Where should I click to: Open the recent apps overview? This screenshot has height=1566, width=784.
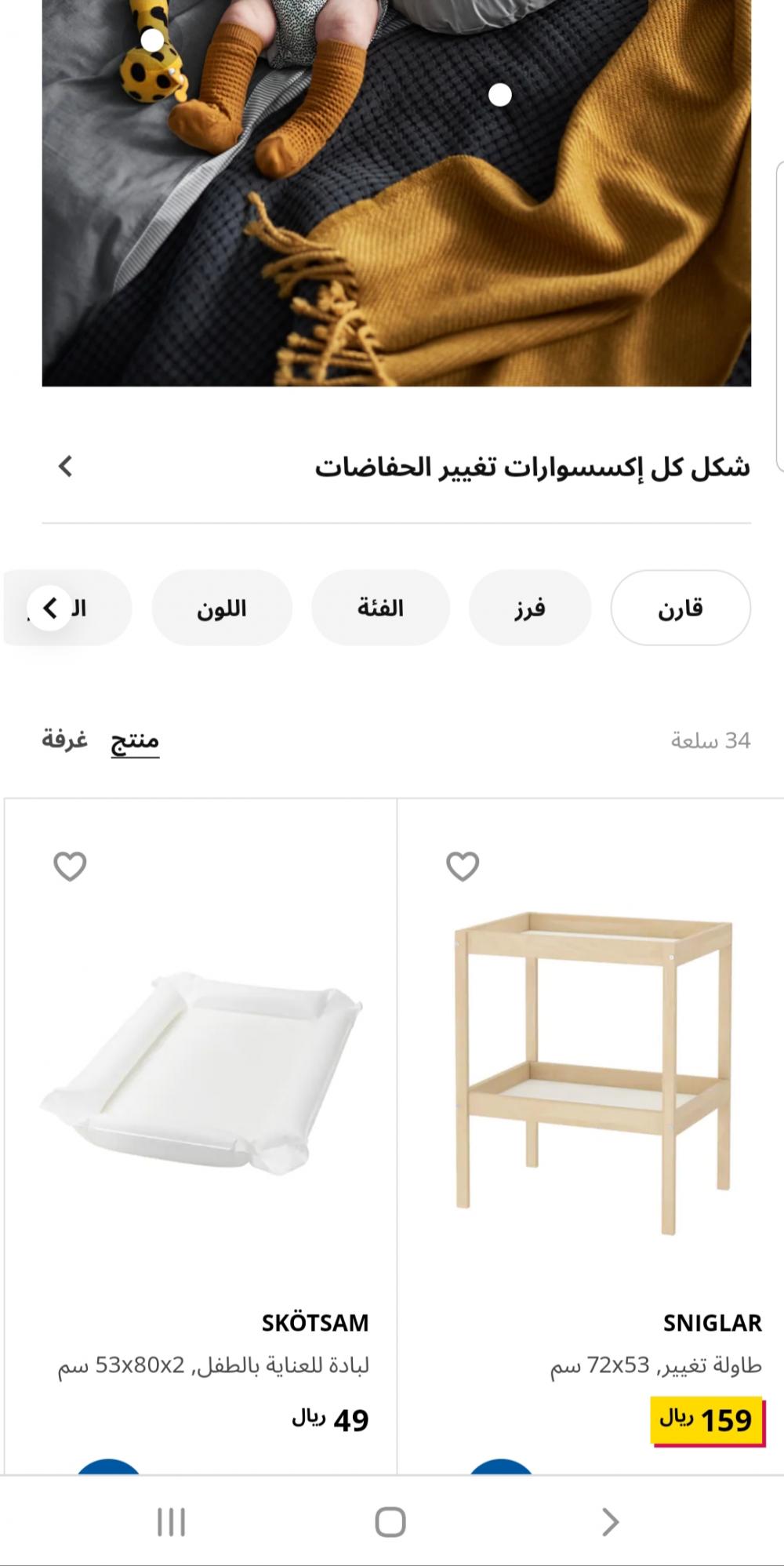pyautogui.click(x=171, y=1522)
